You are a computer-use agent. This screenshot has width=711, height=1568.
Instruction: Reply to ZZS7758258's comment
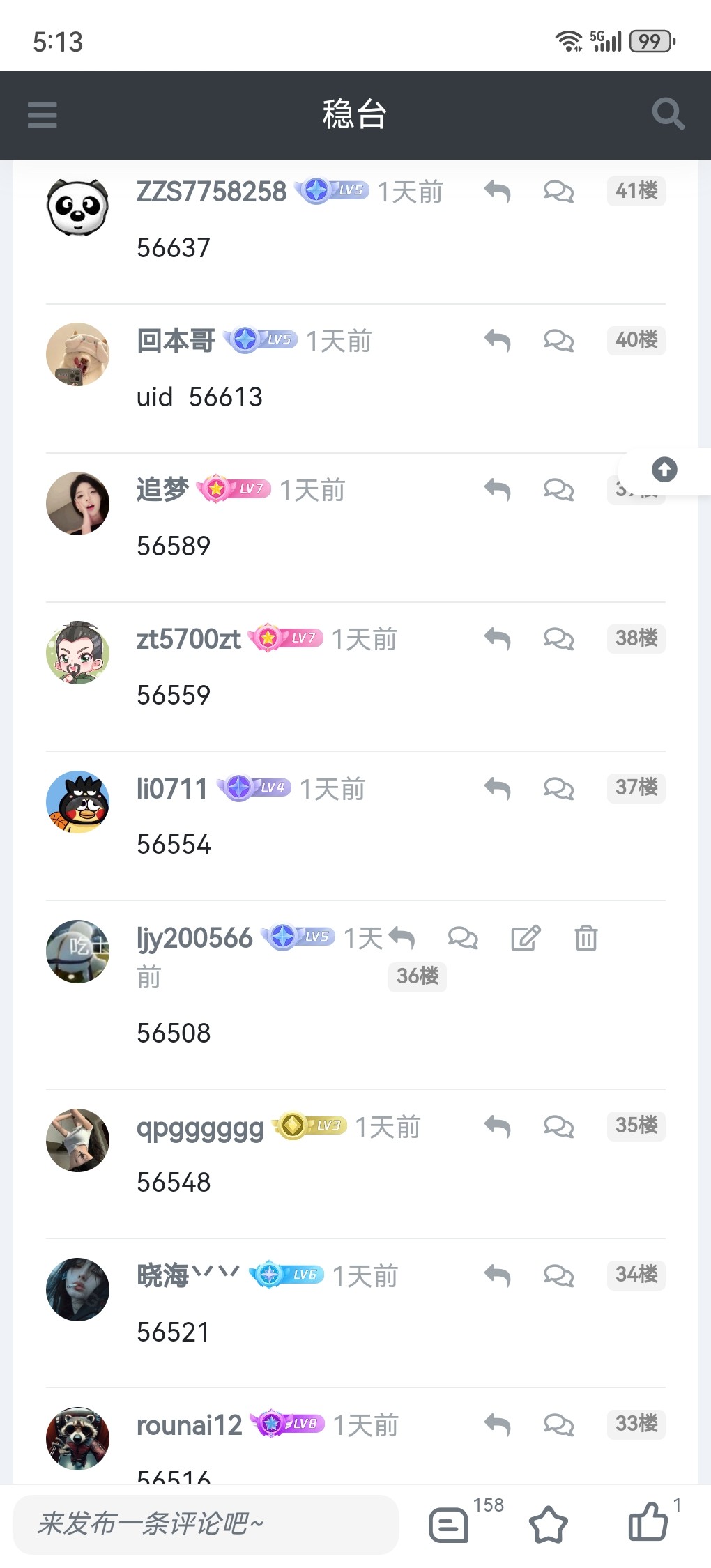point(498,191)
